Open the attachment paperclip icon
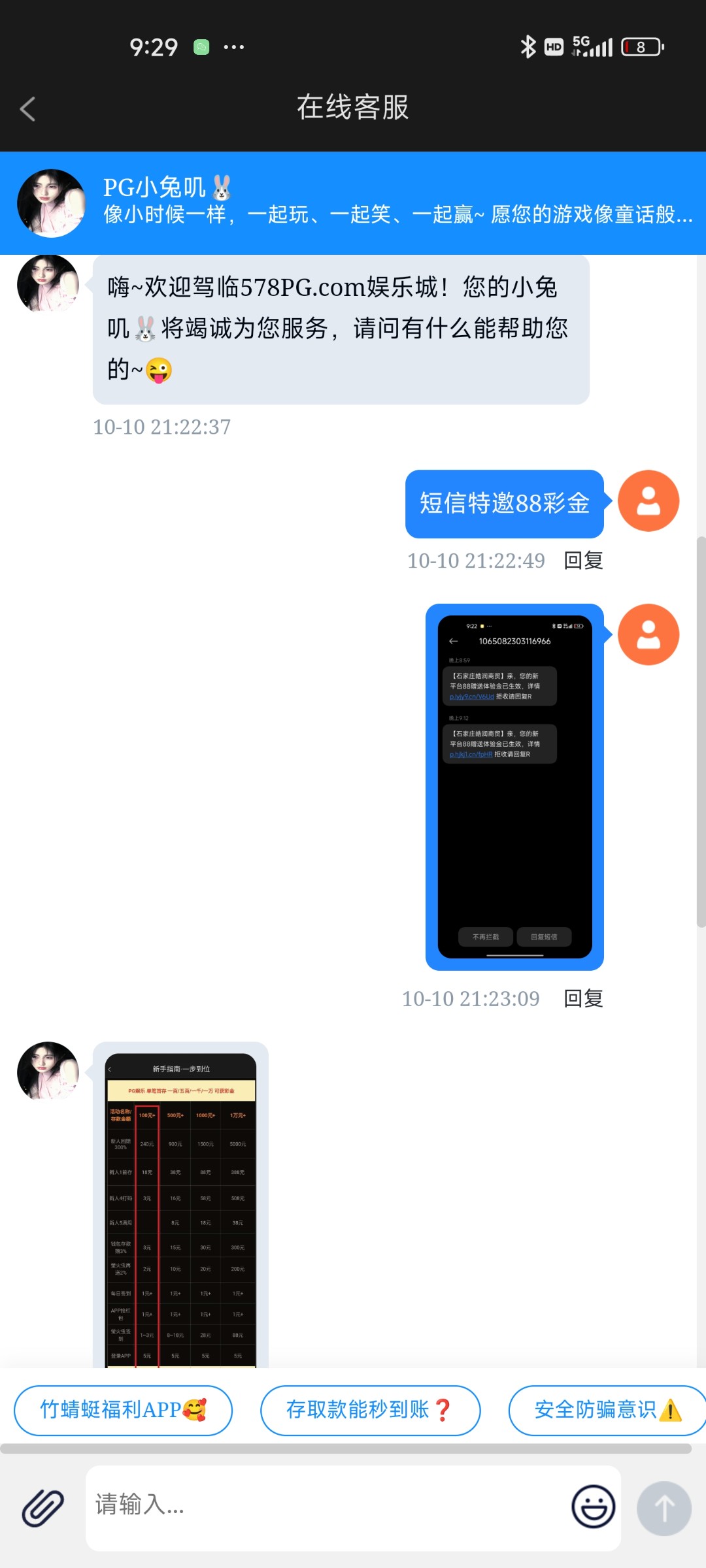 [x=43, y=1508]
